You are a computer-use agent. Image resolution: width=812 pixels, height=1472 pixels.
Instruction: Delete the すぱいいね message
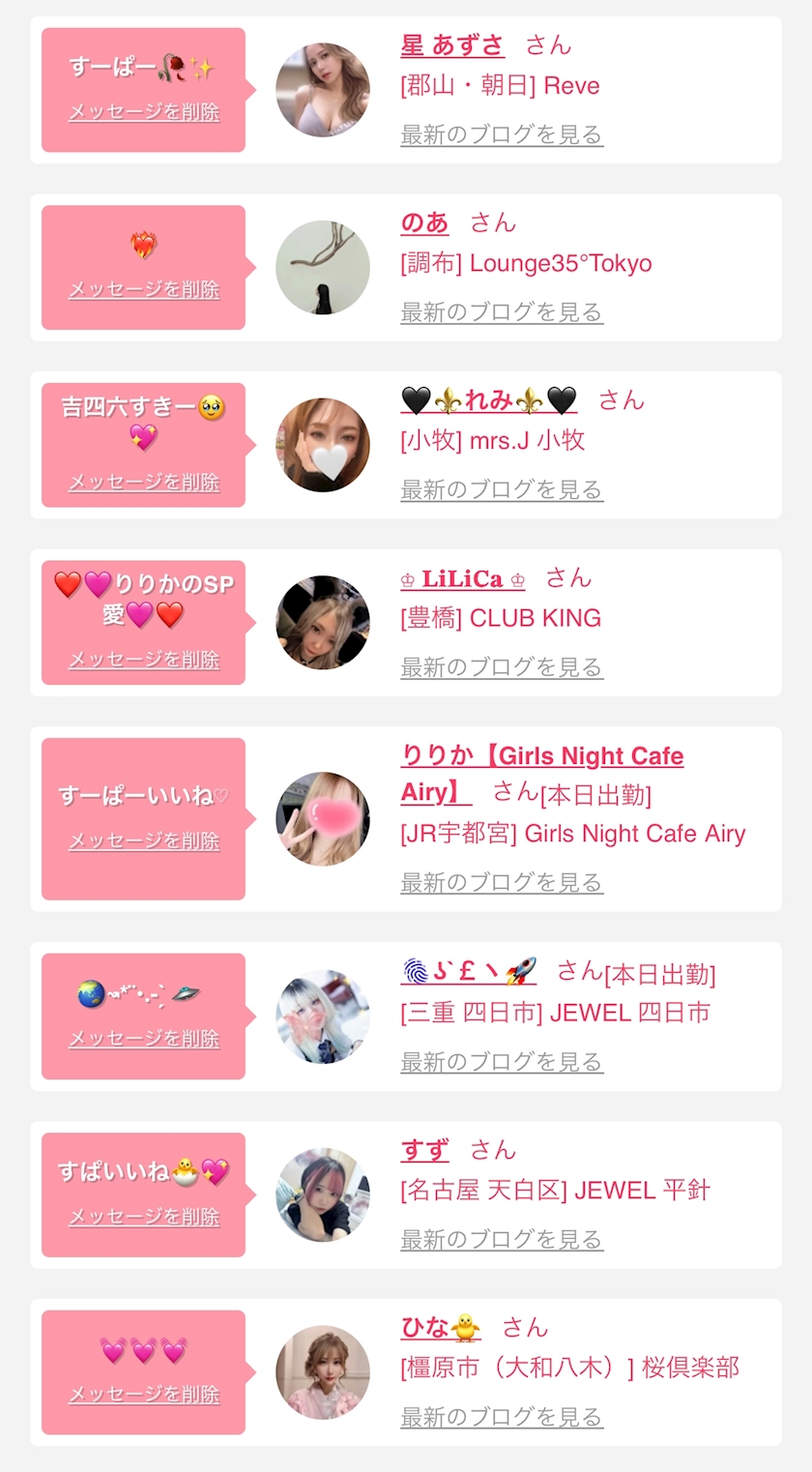point(144,1217)
